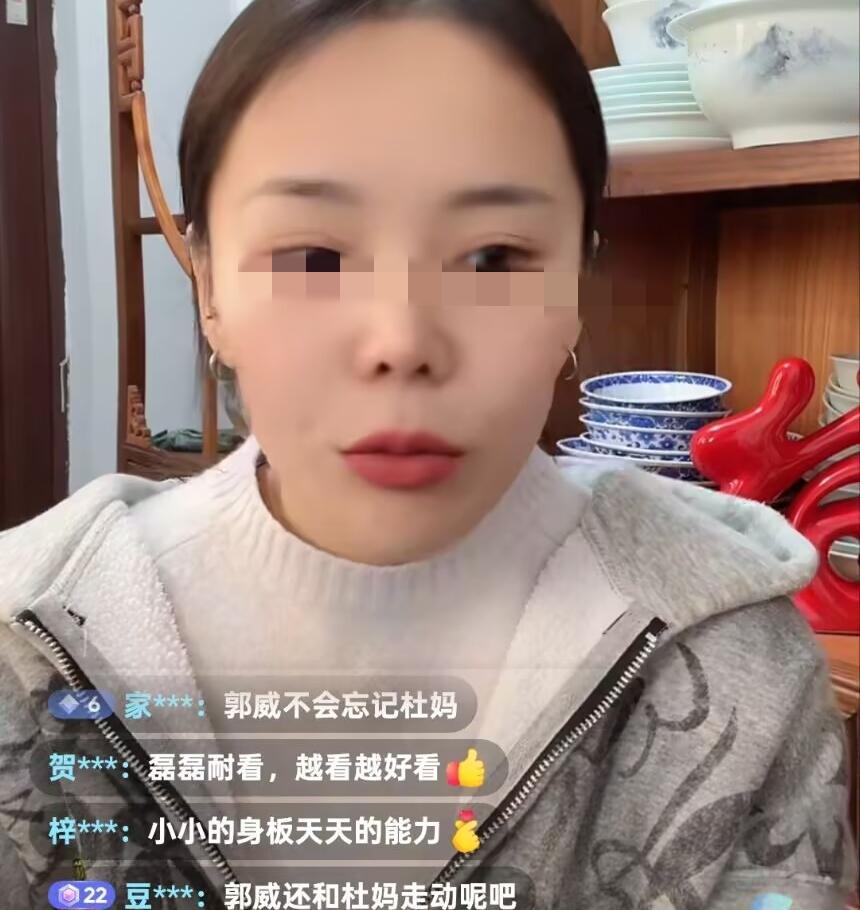860x910 pixels.
Task: Open 家***'s profile via their username
Action: 161,706
